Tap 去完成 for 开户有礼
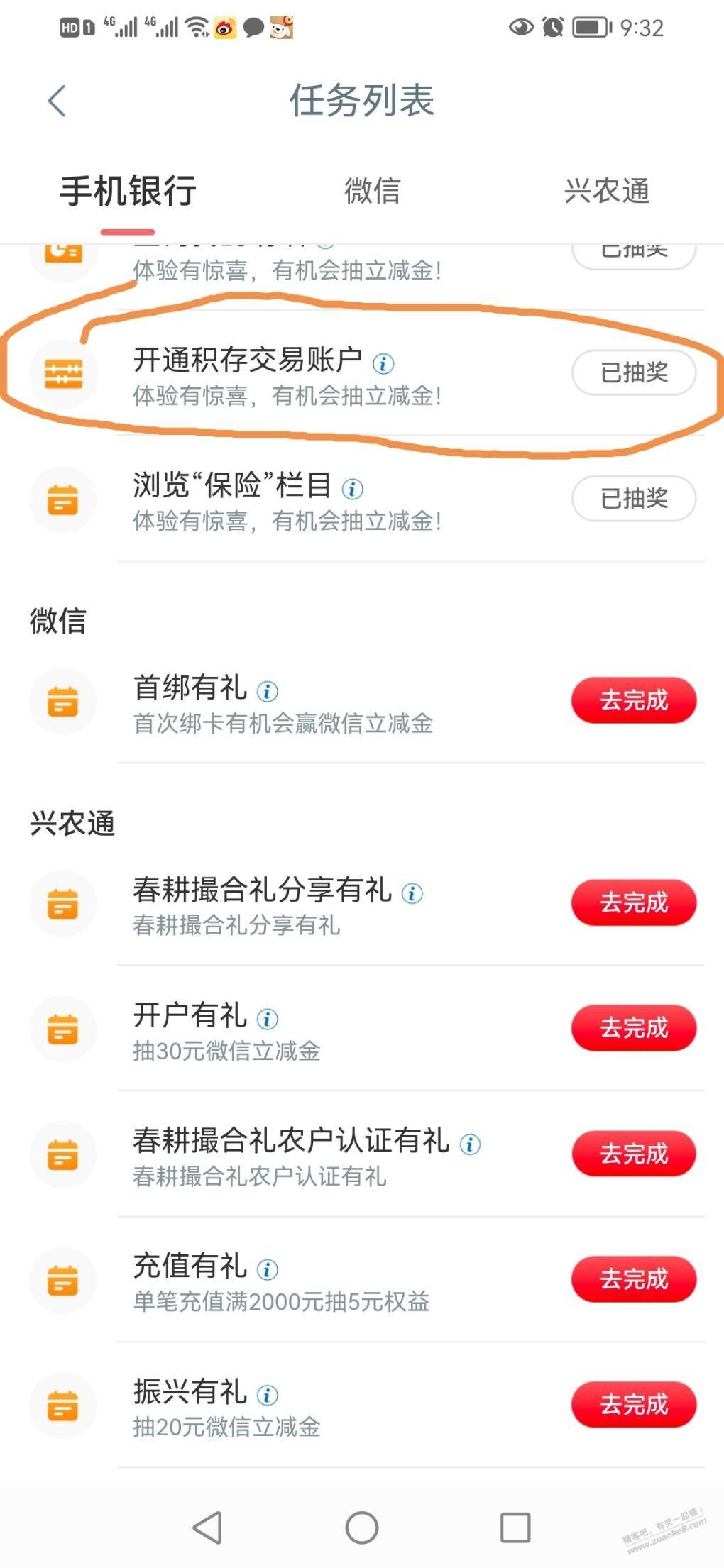This screenshot has height=1568, width=724. point(634,1027)
